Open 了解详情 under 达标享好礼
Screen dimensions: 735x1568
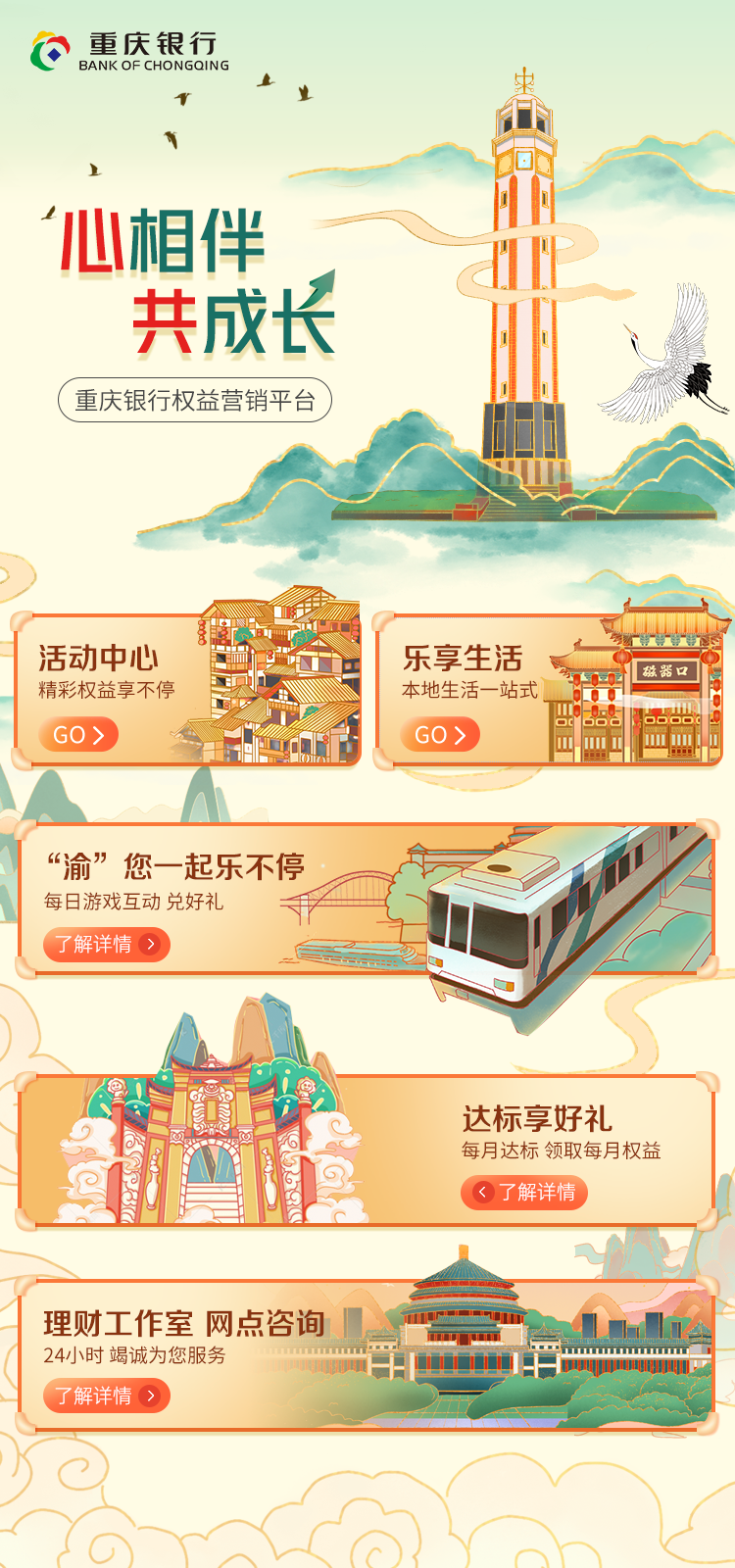click(524, 1193)
